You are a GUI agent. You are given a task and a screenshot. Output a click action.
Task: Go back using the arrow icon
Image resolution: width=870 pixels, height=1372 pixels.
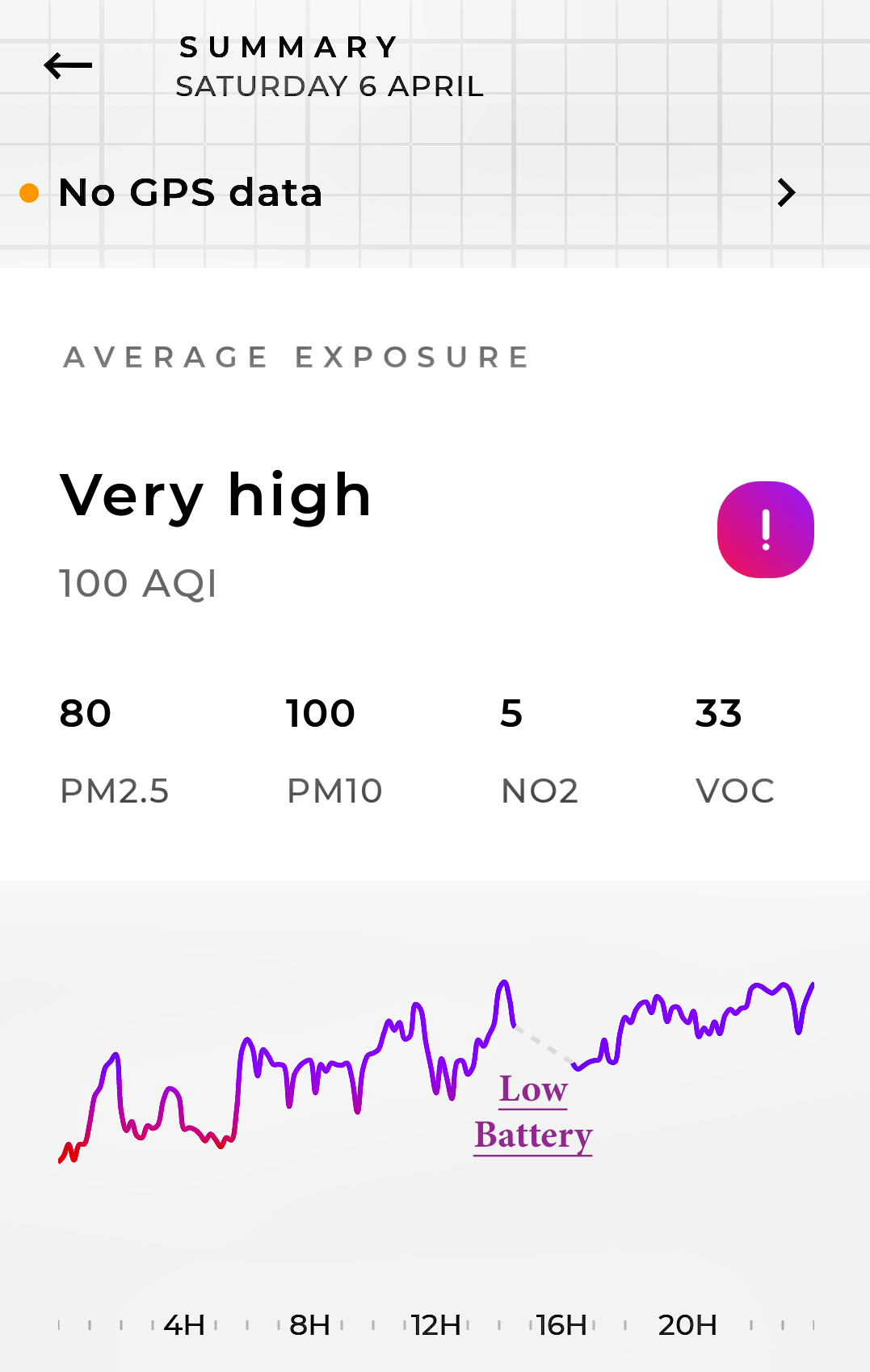click(68, 65)
